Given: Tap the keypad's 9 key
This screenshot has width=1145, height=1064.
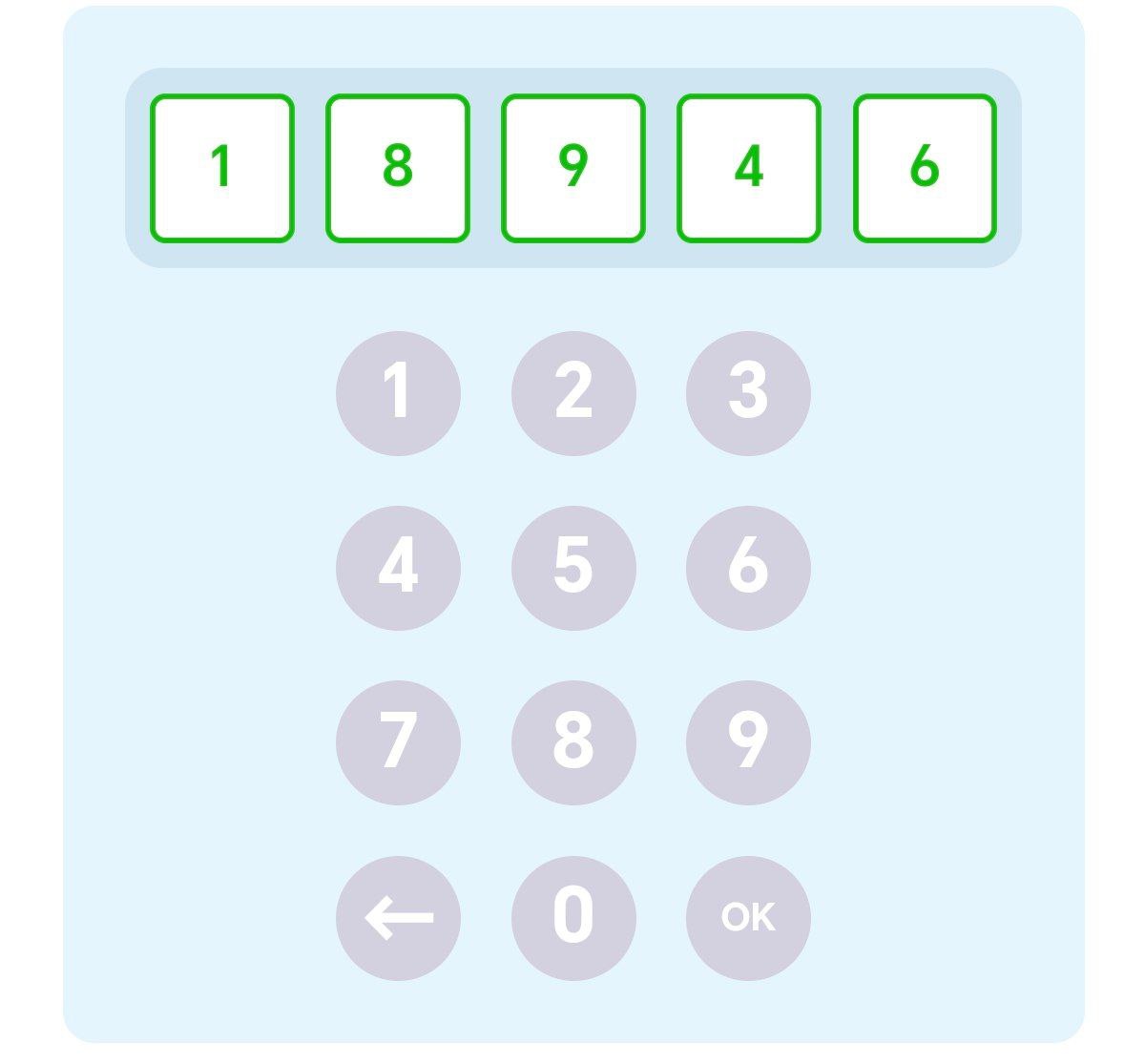Looking at the screenshot, I should tap(748, 742).
